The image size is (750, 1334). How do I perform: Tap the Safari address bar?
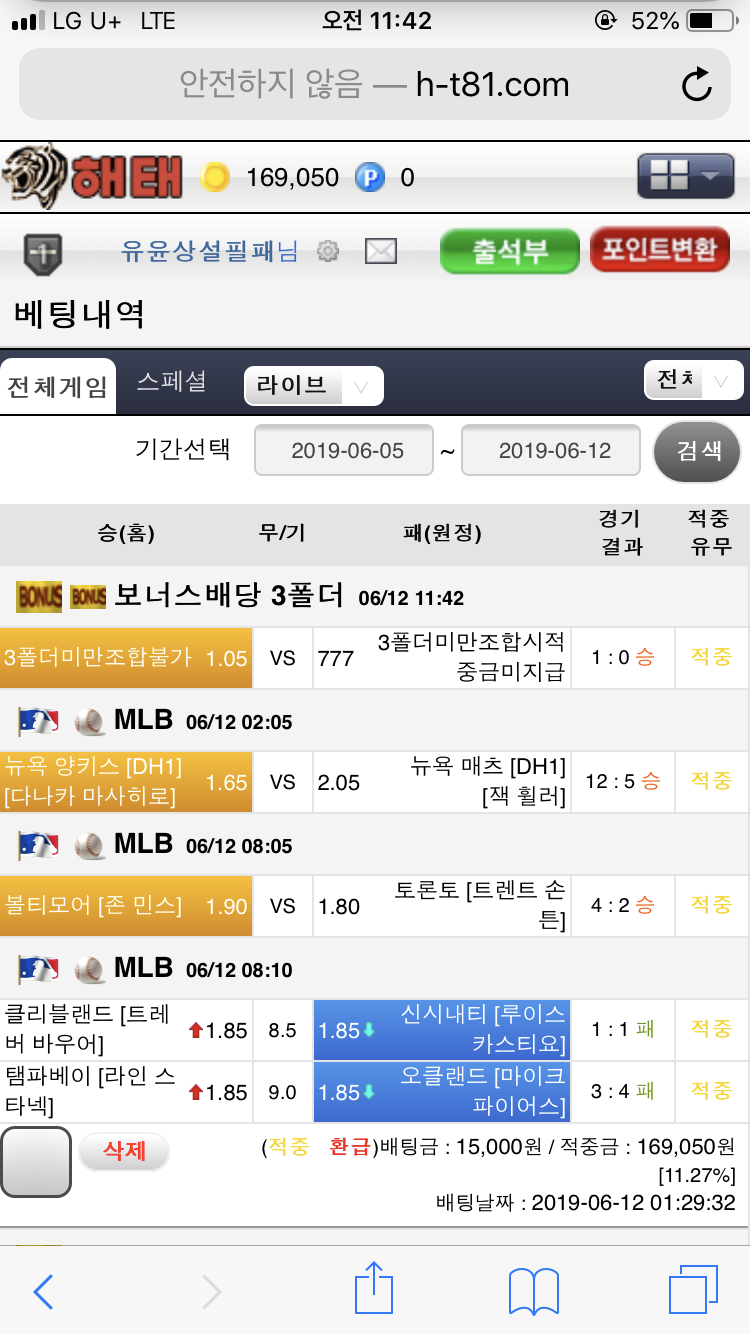[373, 85]
